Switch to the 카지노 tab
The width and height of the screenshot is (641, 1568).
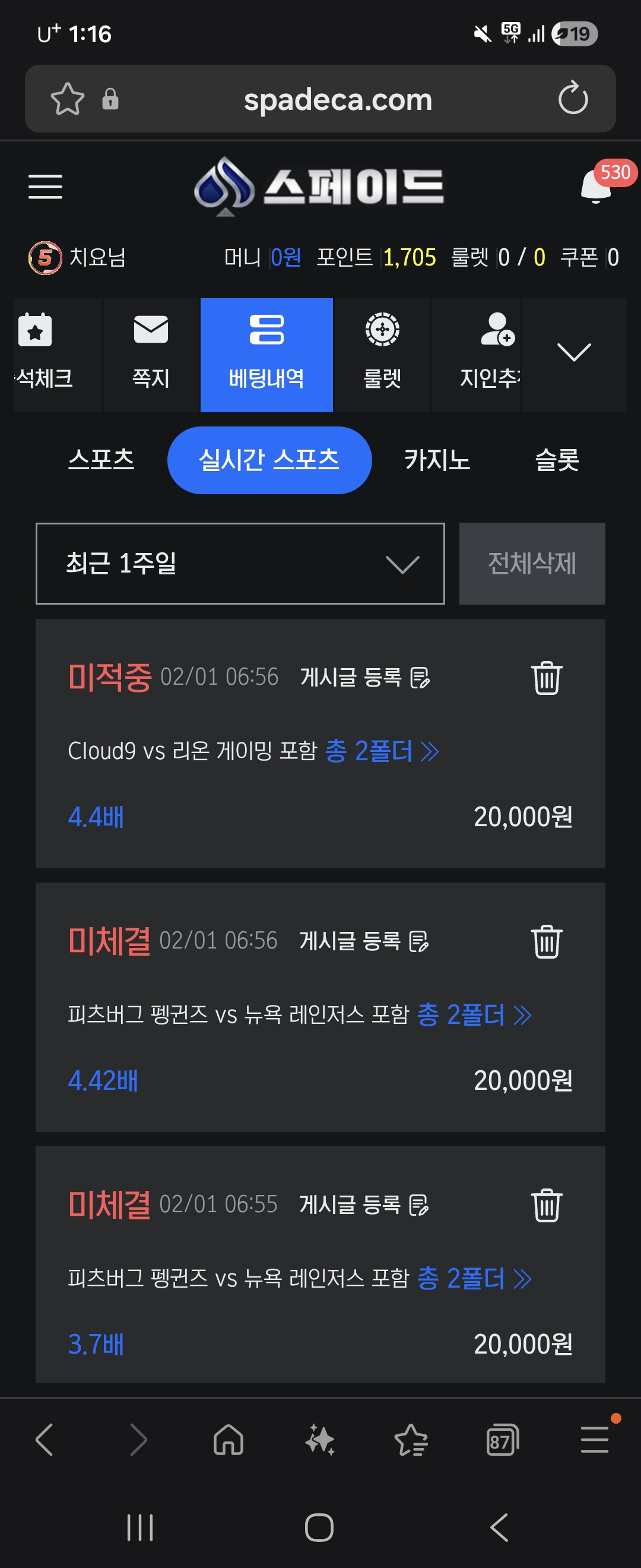coord(437,460)
